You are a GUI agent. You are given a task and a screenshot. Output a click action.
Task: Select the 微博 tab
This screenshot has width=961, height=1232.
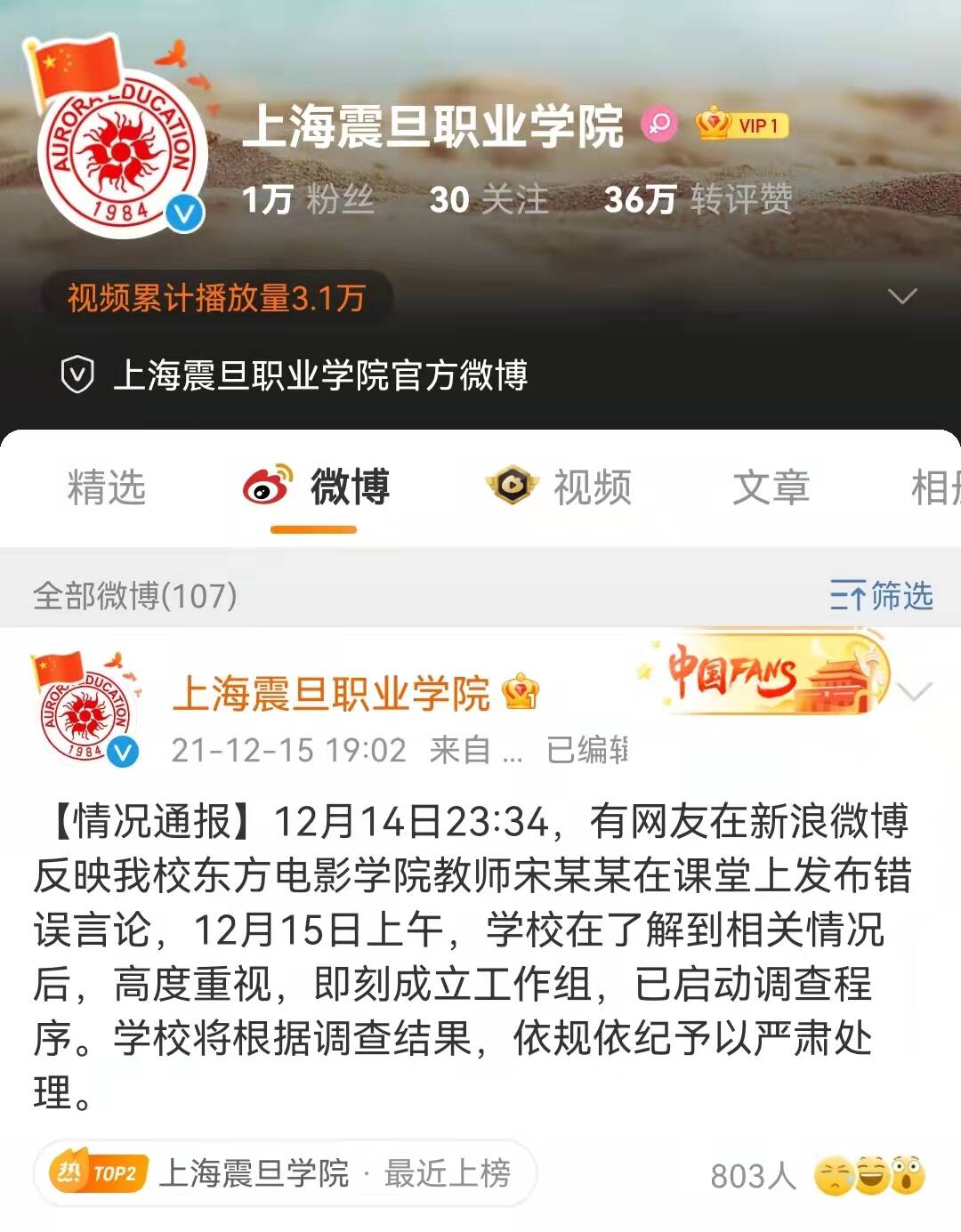pyautogui.click(x=317, y=487)
